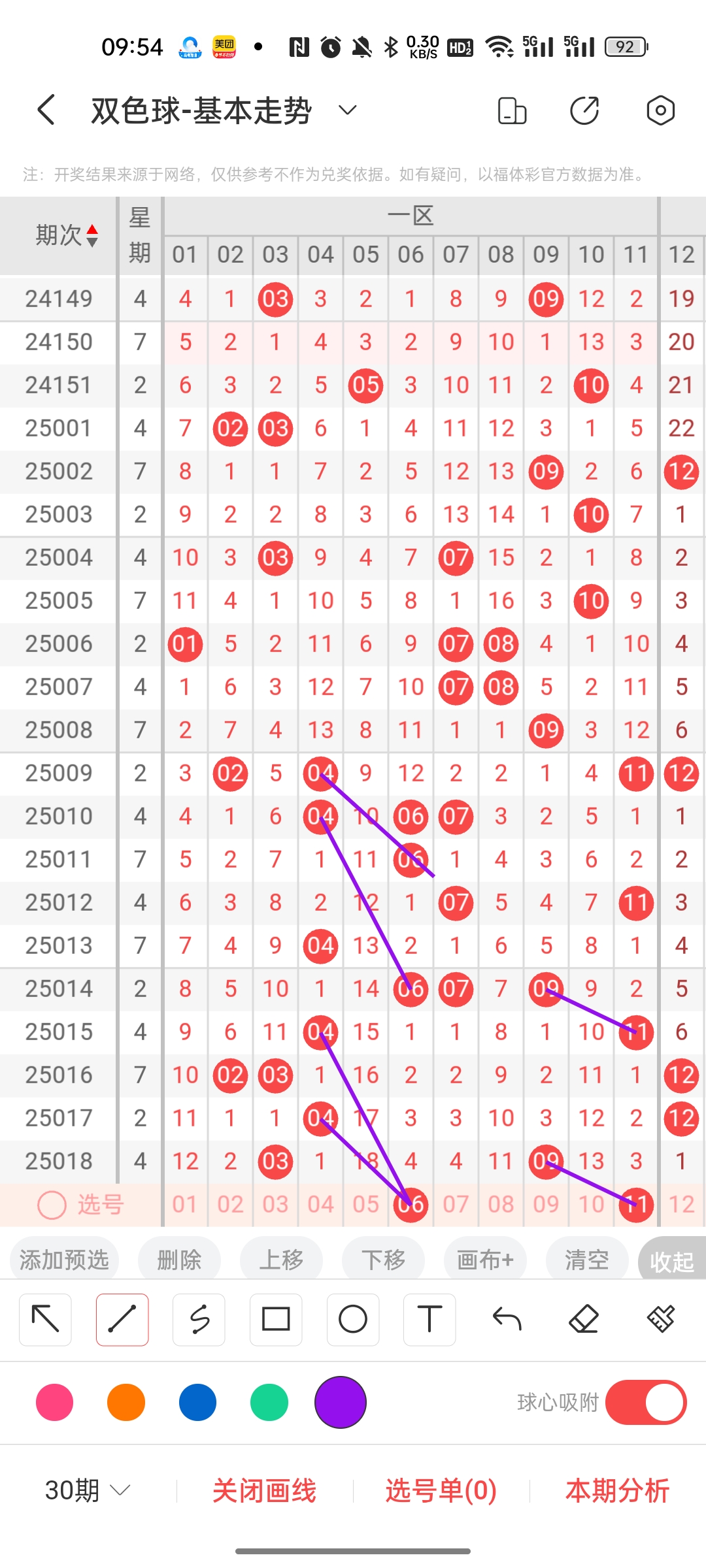Pick the green color swatch
Viewport: 706px width, 1568px height.
pyautogui.click(x=269, y=1402)
